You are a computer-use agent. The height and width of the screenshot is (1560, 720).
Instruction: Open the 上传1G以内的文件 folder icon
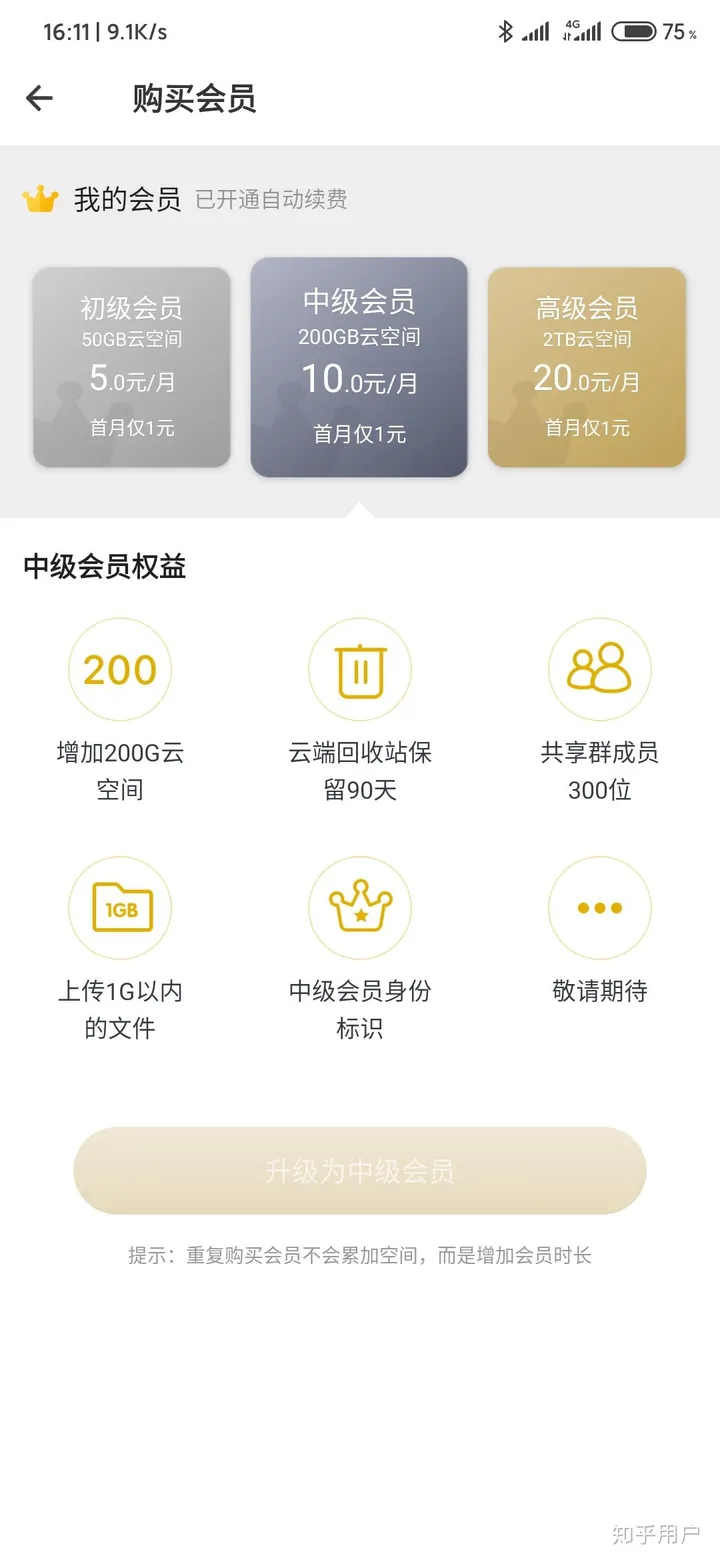(x=120, y=907)
